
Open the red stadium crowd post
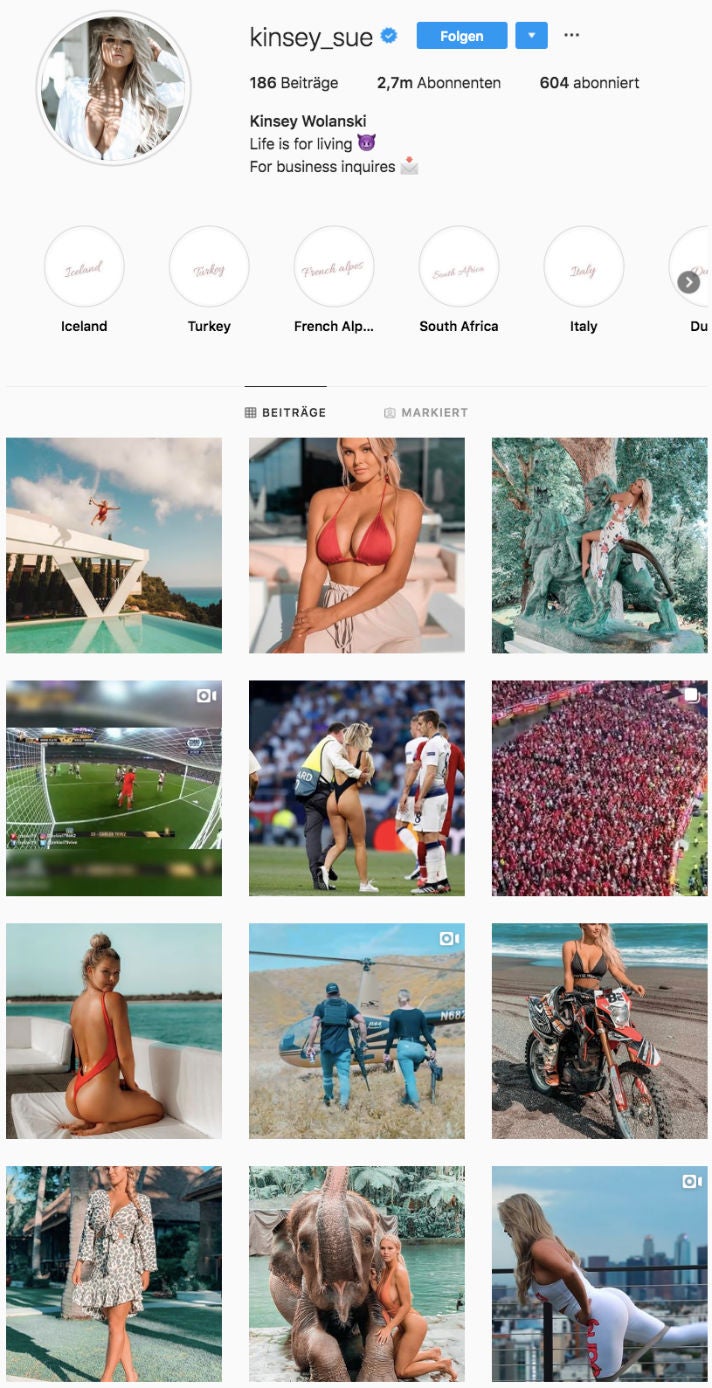click(599, 788)
